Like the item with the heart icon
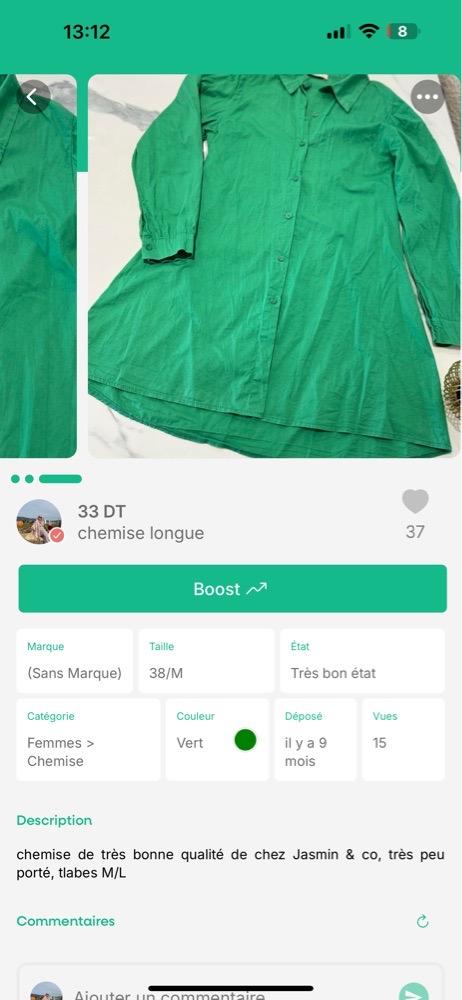 pos(415,501)
